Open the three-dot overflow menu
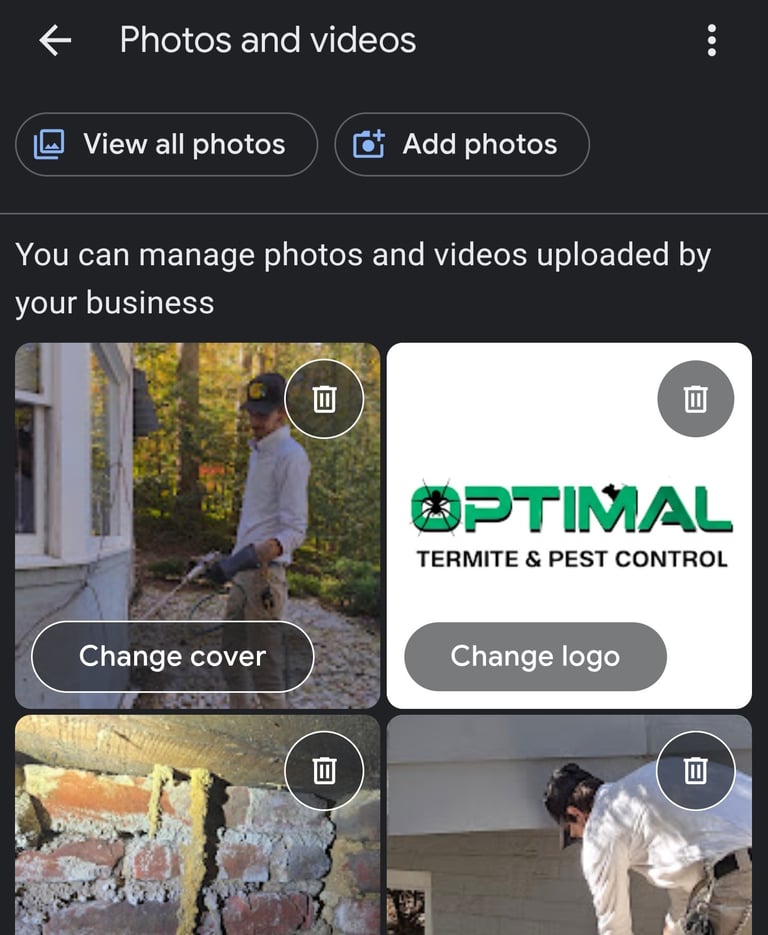Screen dimensions: 768x935 click(711, 40)
